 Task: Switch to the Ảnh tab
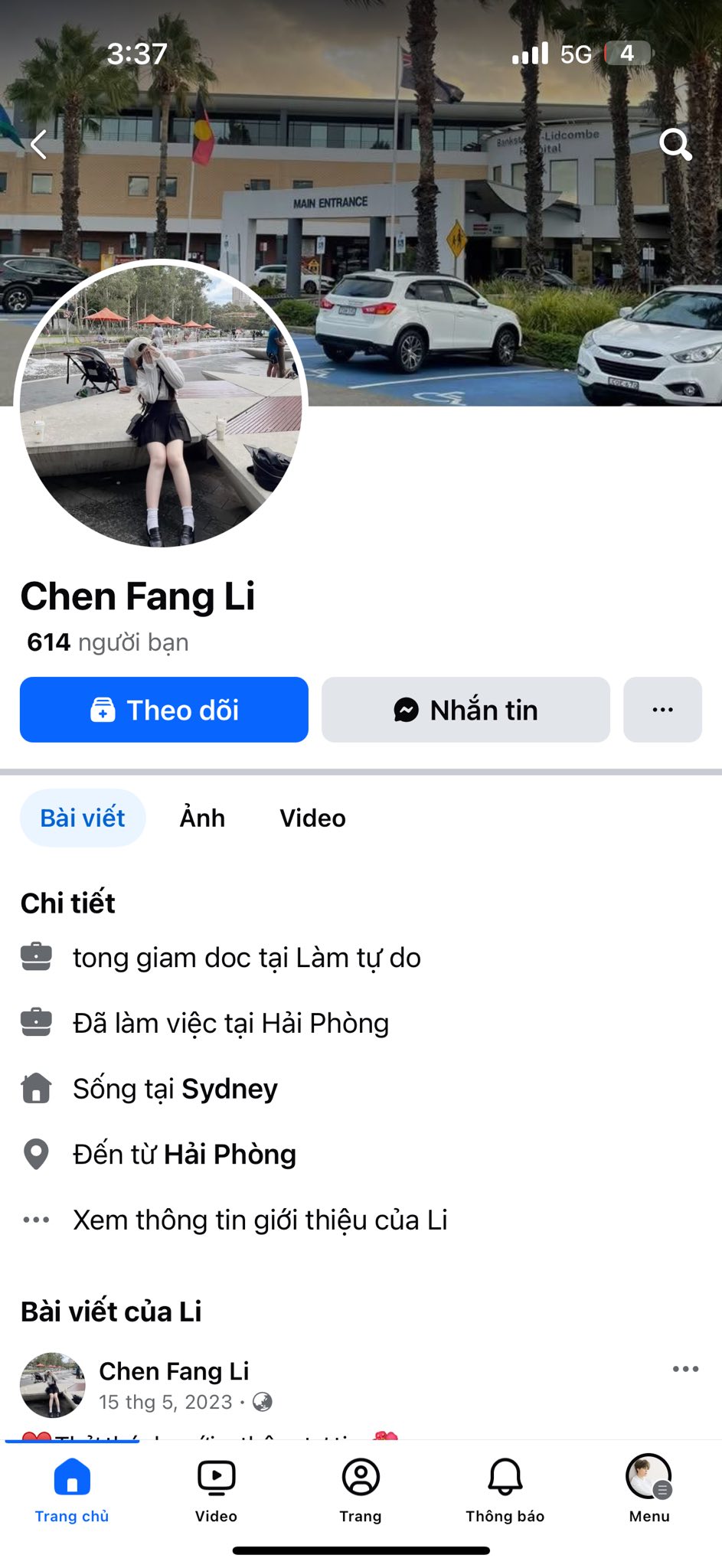click(x=202, y=818)
